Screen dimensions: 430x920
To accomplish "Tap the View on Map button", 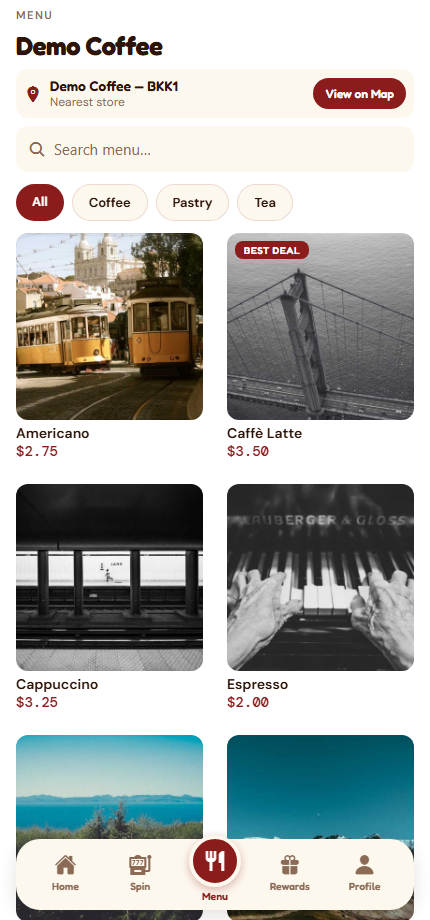I will point(359,94).
